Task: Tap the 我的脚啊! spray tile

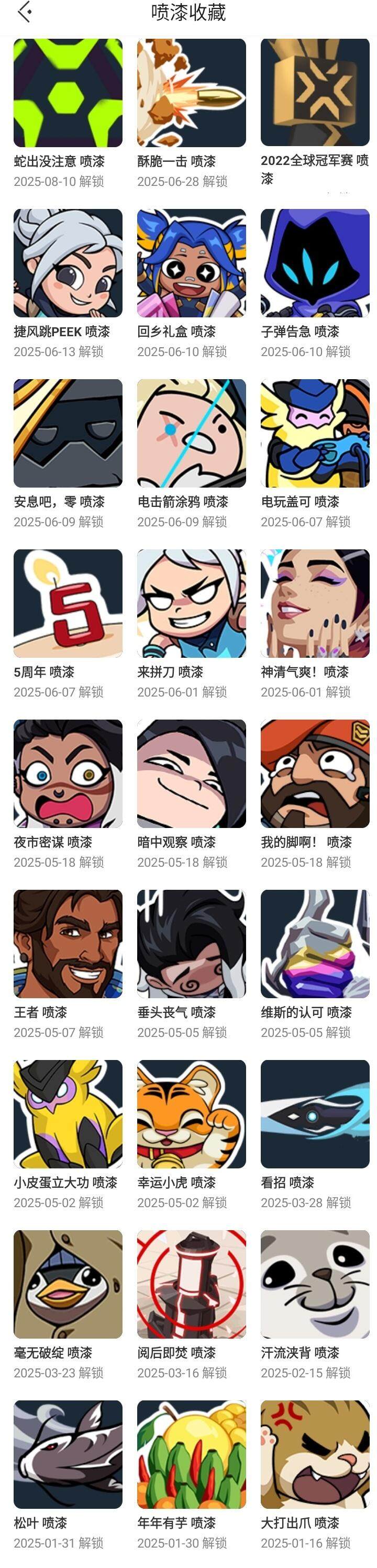Action: 315,773
